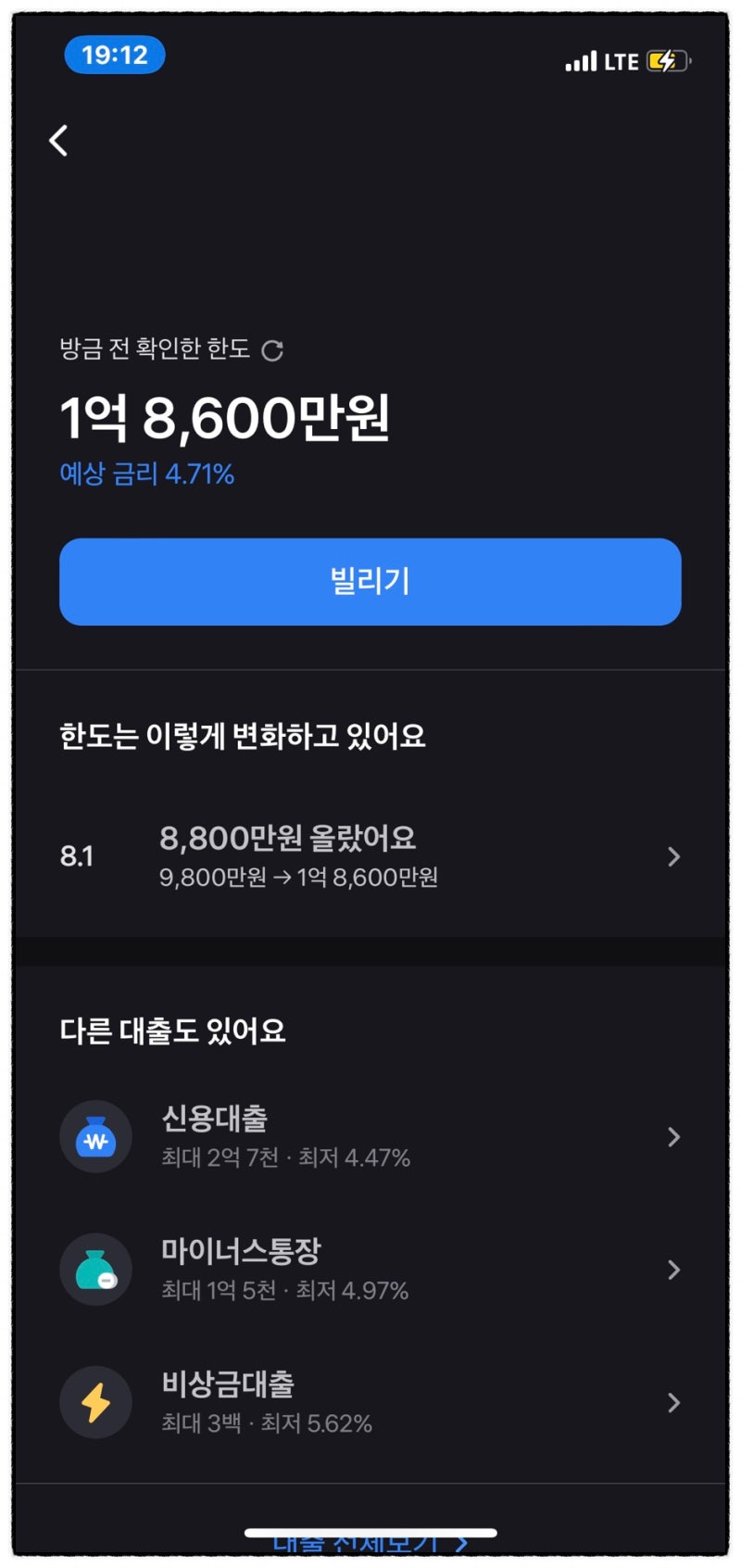Tap the blue 빌리기 button
The image size is (741, 1568).
(x=370, y=582)
